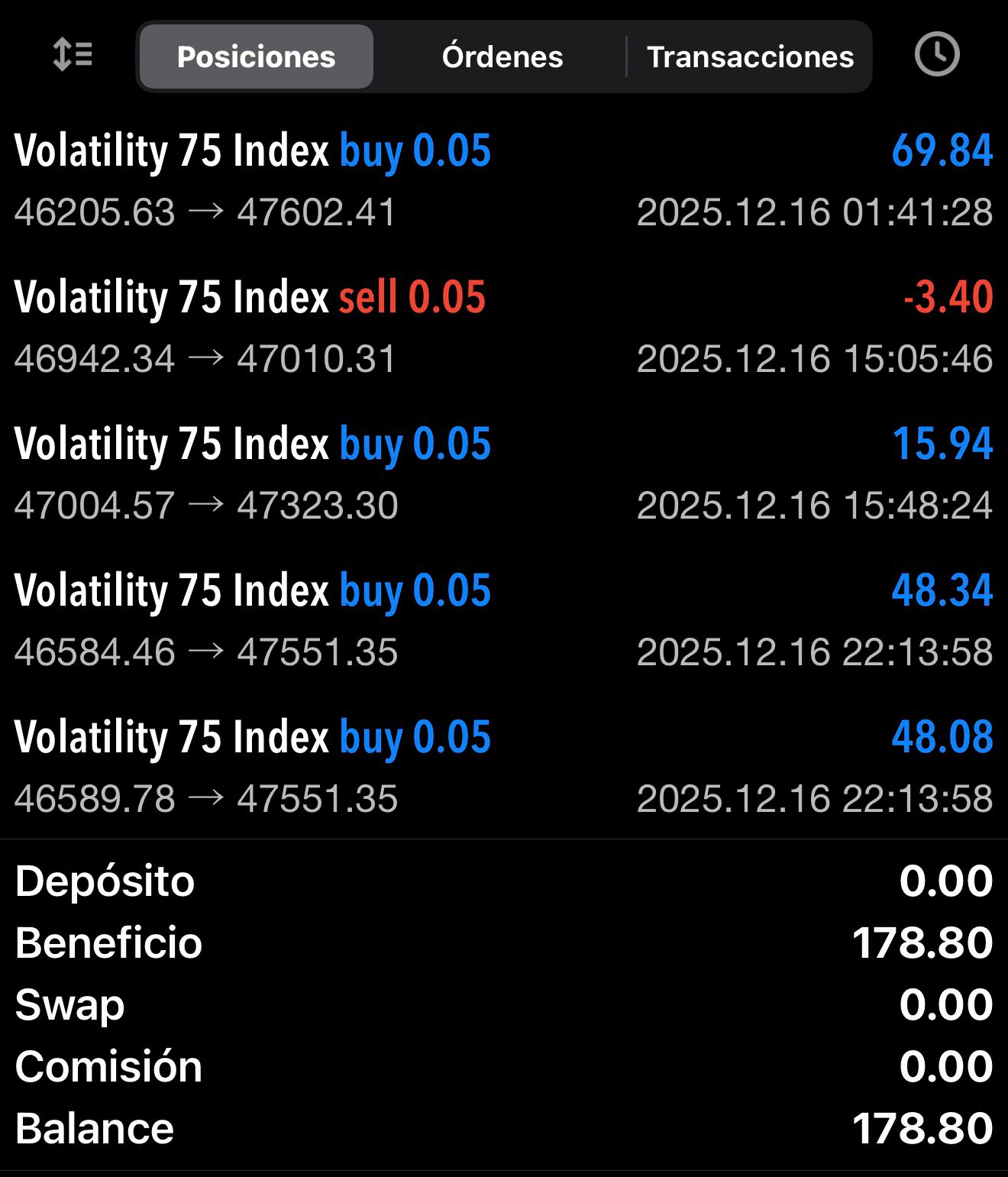Select the Posiciones tab
Screen dimensions: 1008x1177
pyautogui.click(x=255, y=57)
